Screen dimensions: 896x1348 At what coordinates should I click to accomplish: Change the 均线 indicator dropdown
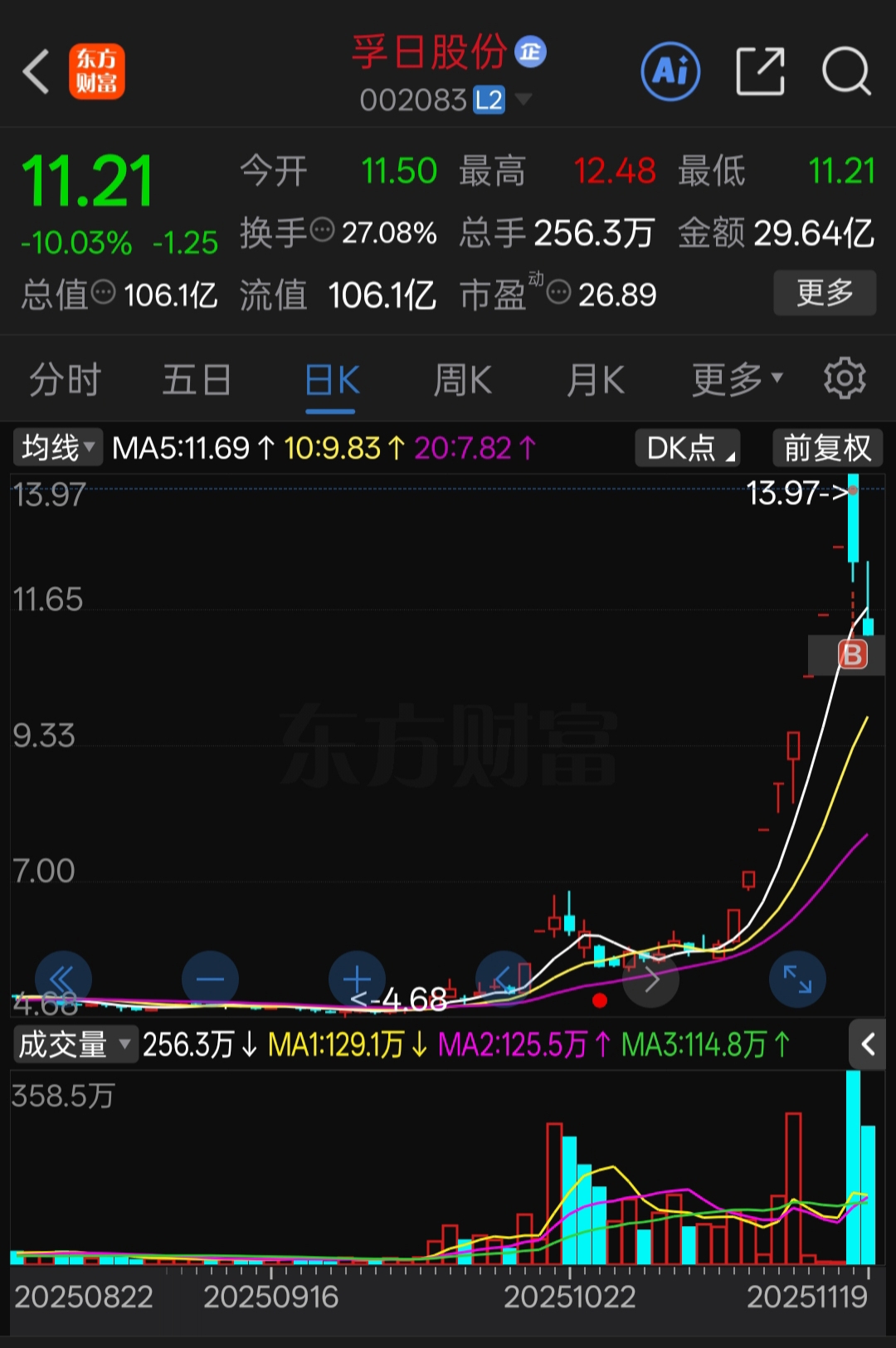[x=57, y=448]
